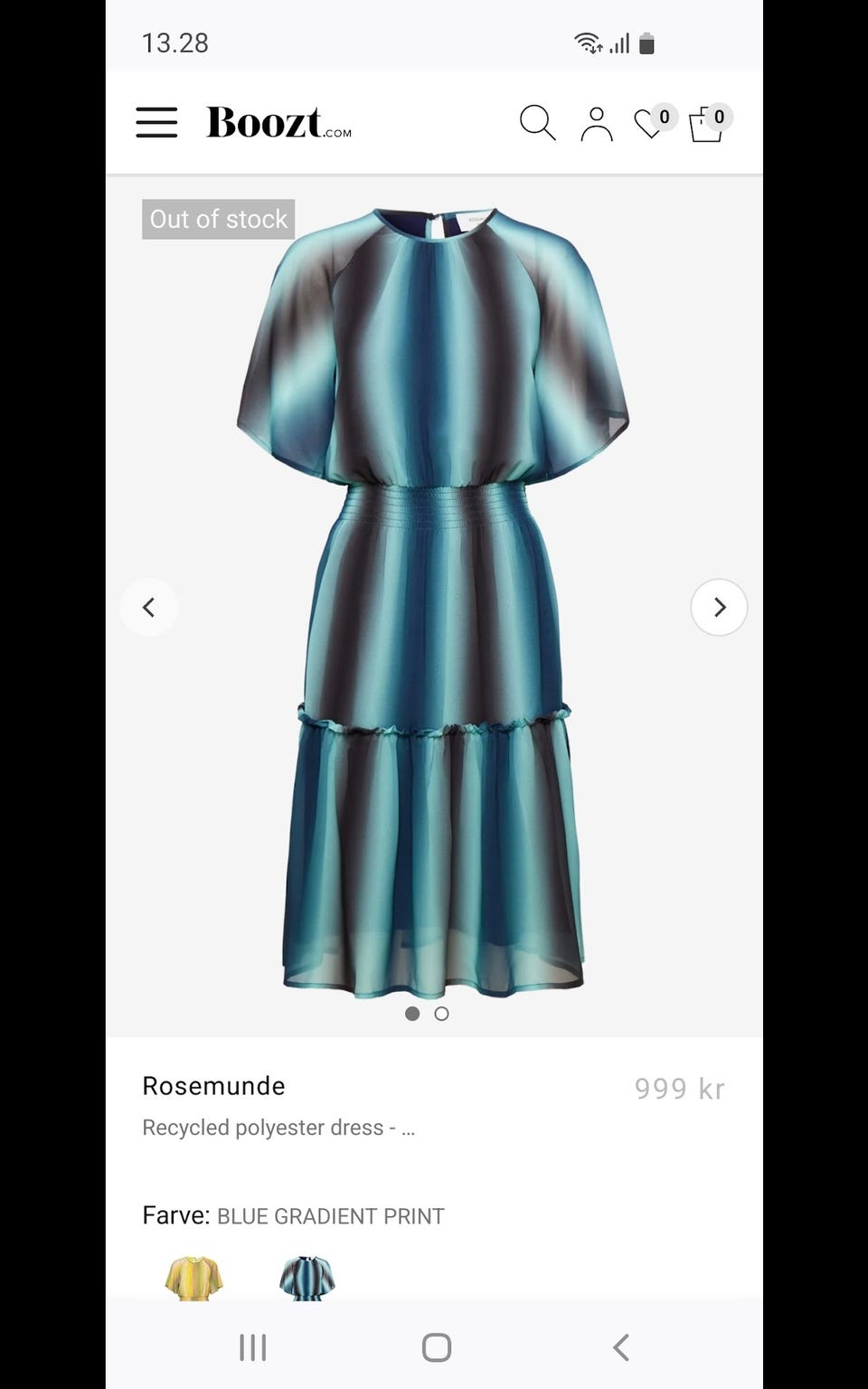Open the shopping bag
The width and height of the screenshot is (868, 1389).
point(706,125)
